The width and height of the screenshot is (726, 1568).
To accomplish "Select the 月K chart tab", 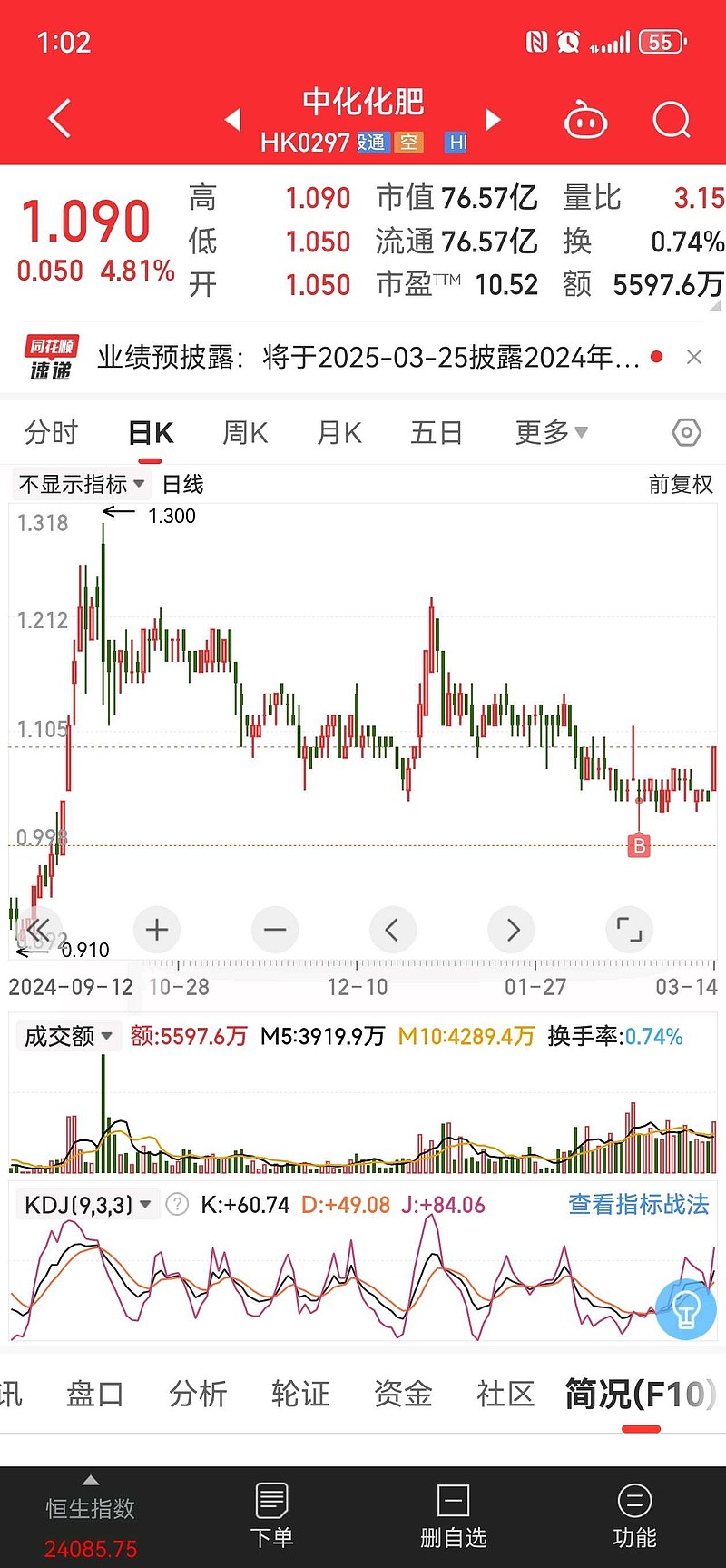I will 339,432.
